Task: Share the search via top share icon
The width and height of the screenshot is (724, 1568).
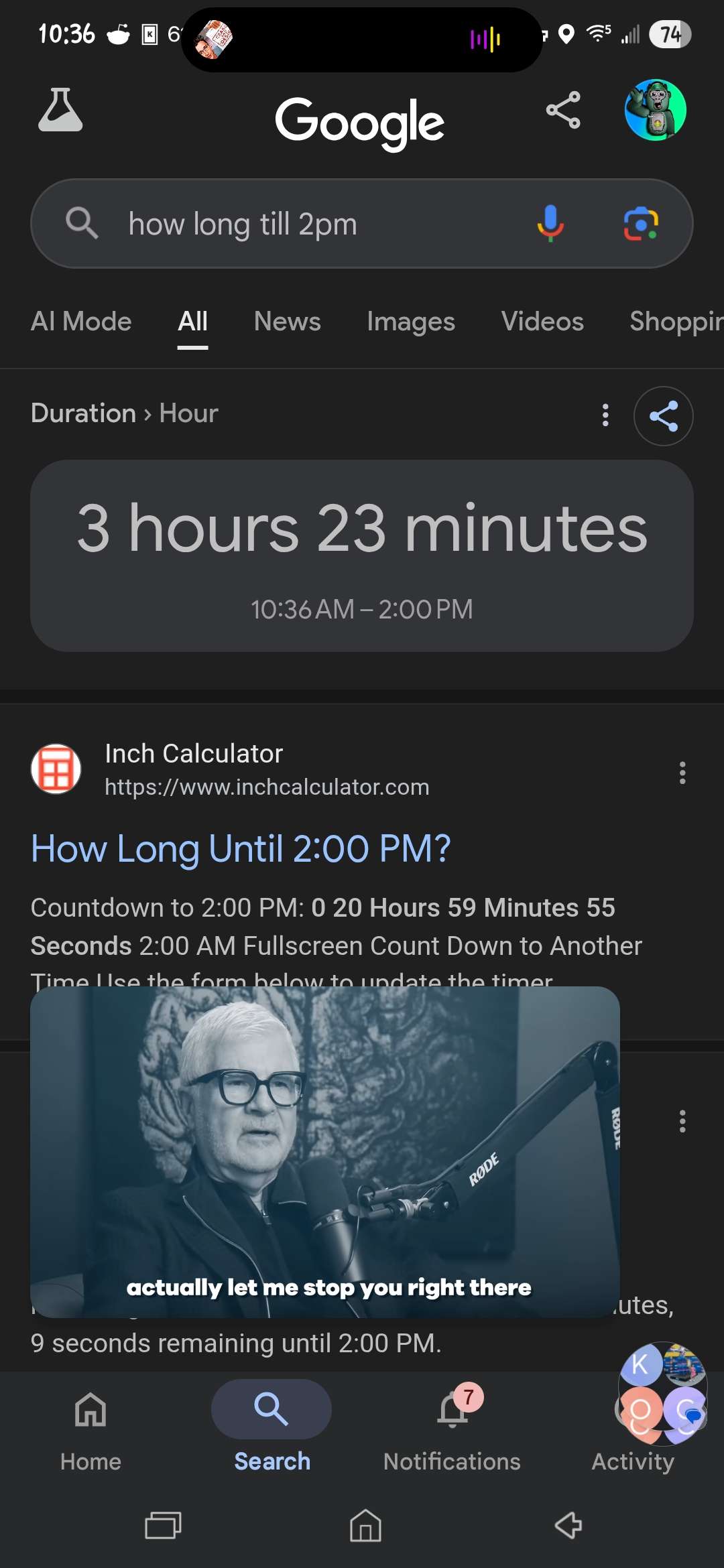Action: (x=563, y=110)
